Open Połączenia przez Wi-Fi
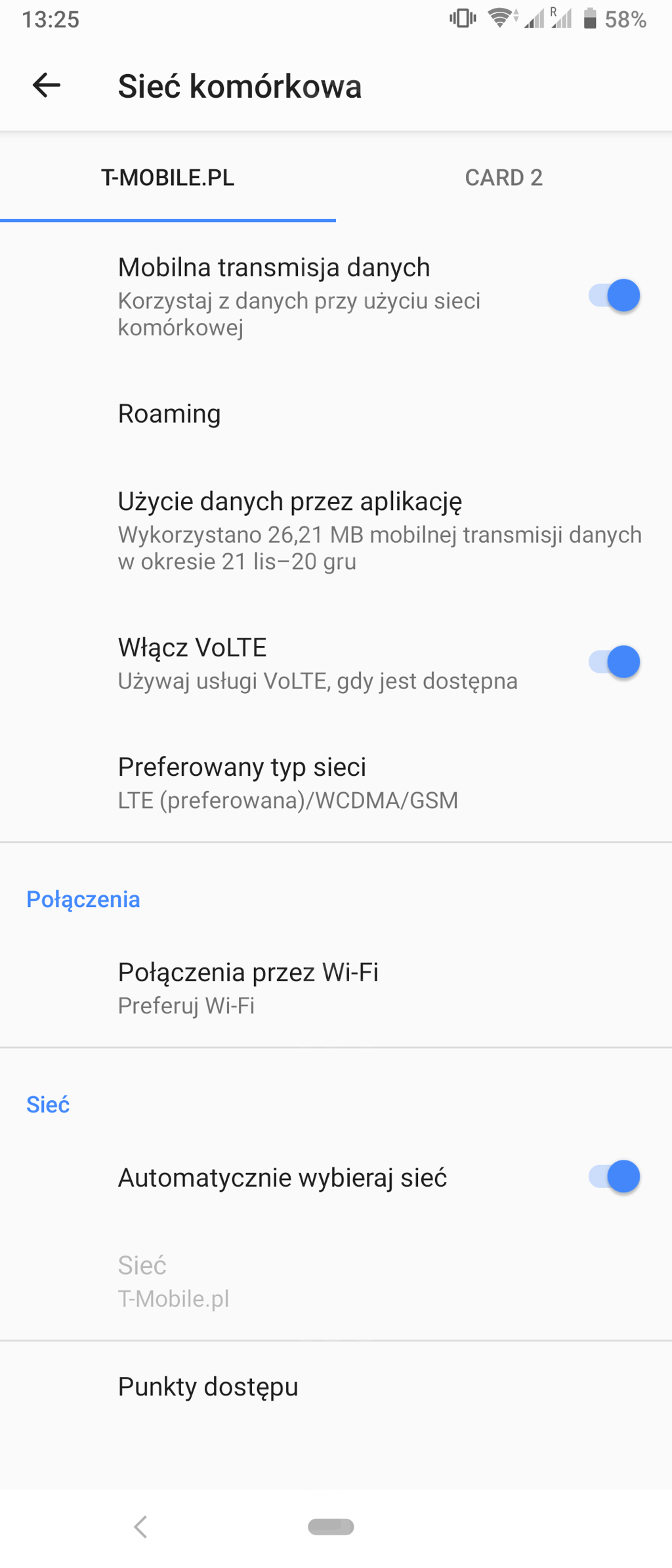Screen dimensions: 672x1568 pyautogui.click(x=248, y=987)
